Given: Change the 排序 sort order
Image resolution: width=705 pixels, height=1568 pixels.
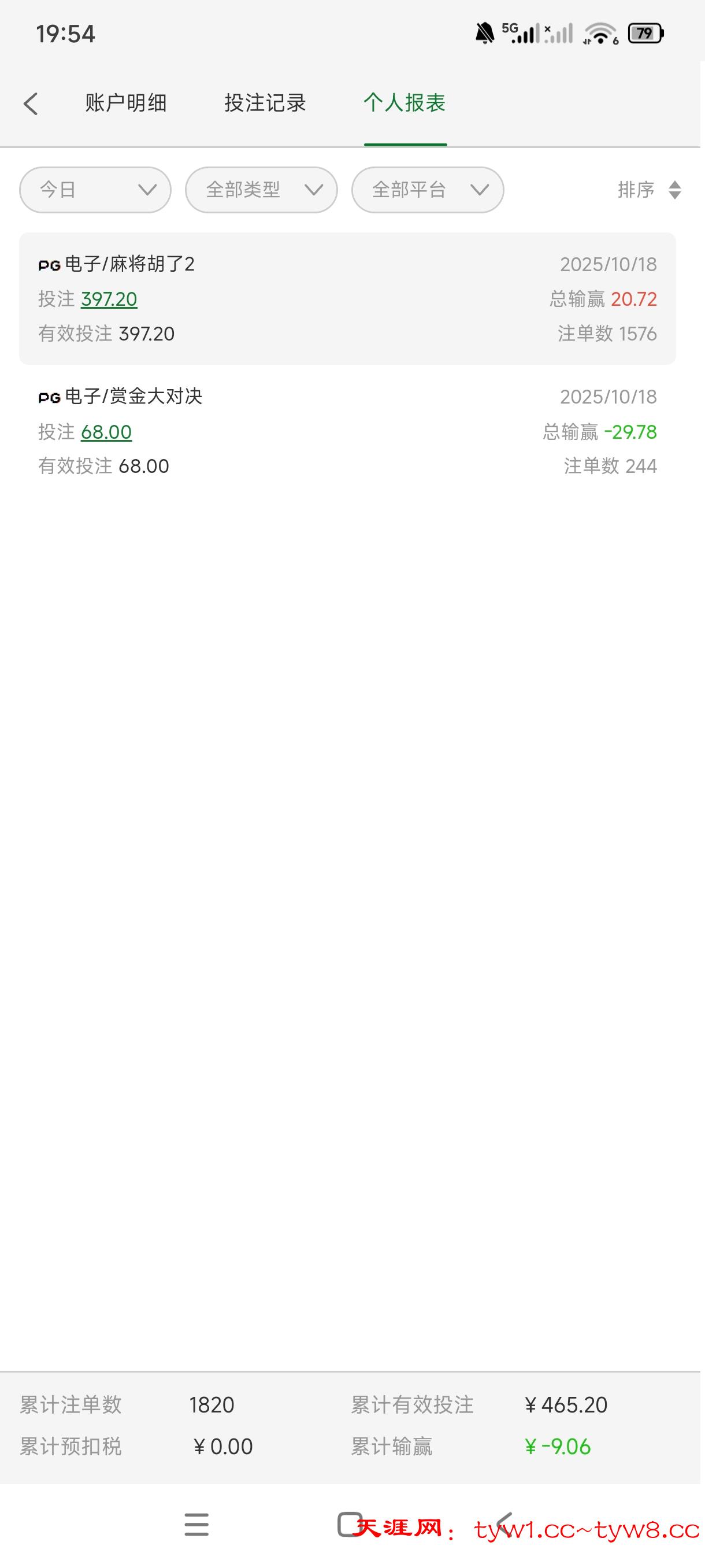Looking at the screenshot, I should coord(648,190).
